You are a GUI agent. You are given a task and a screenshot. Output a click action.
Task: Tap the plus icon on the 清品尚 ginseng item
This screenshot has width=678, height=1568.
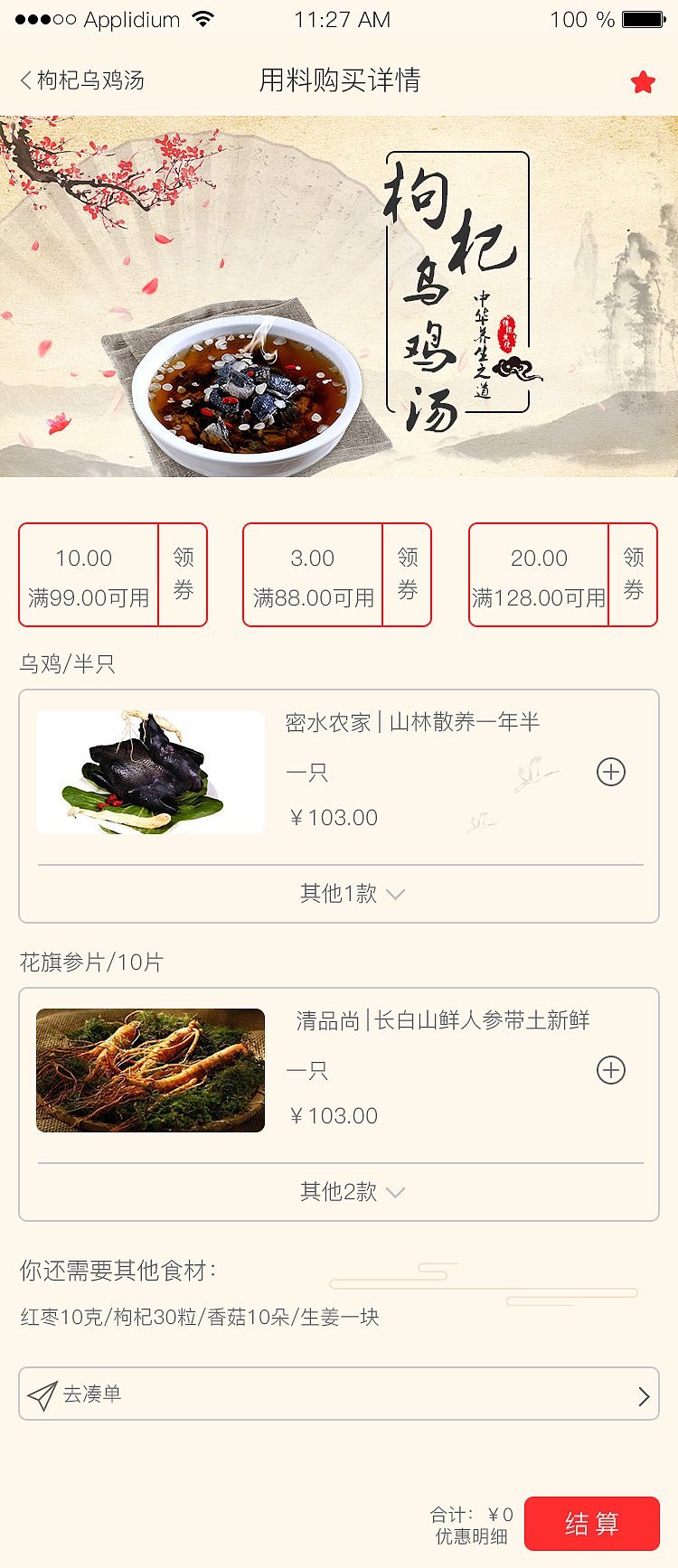(611, 1070)
